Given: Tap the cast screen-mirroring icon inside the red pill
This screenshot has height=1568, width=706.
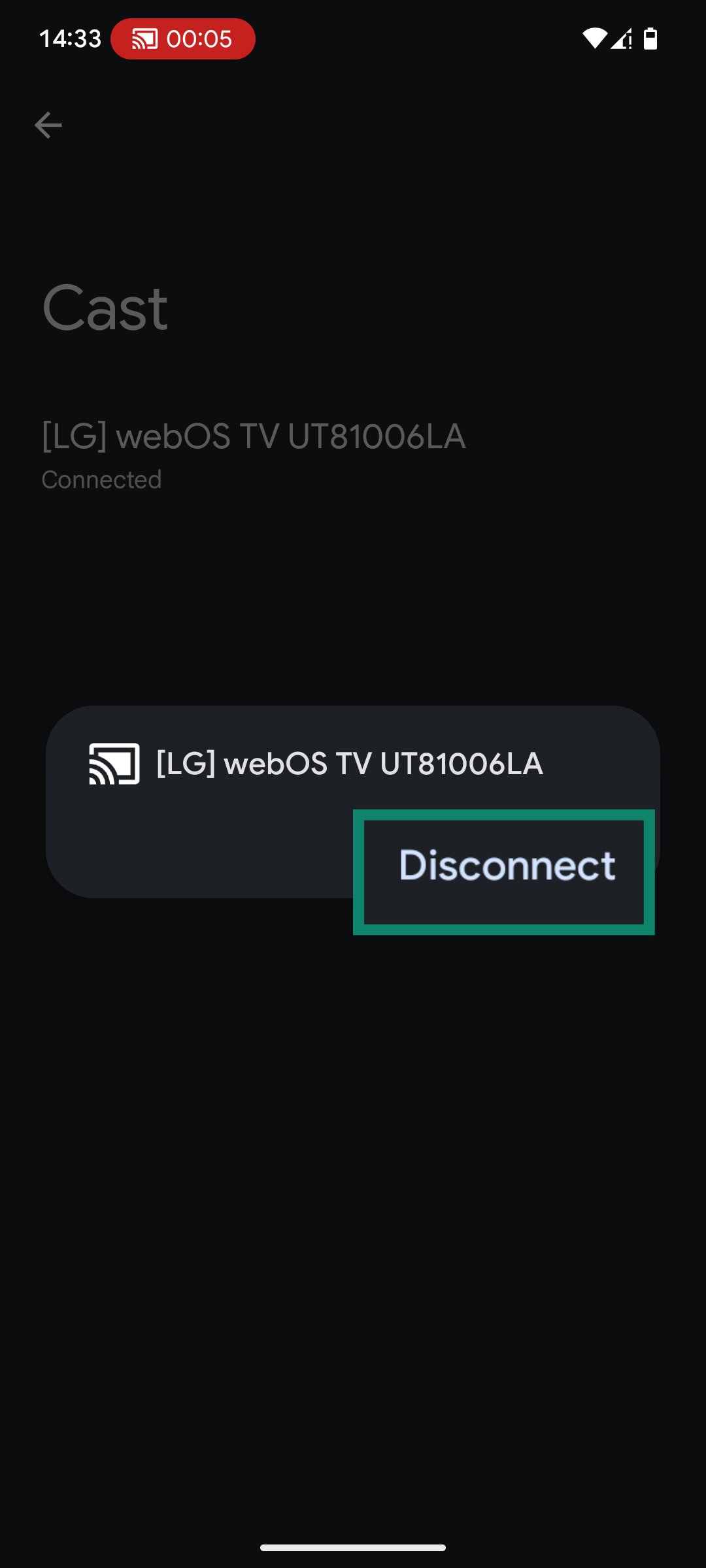Looking at the screenshot, I should [143, 39].
